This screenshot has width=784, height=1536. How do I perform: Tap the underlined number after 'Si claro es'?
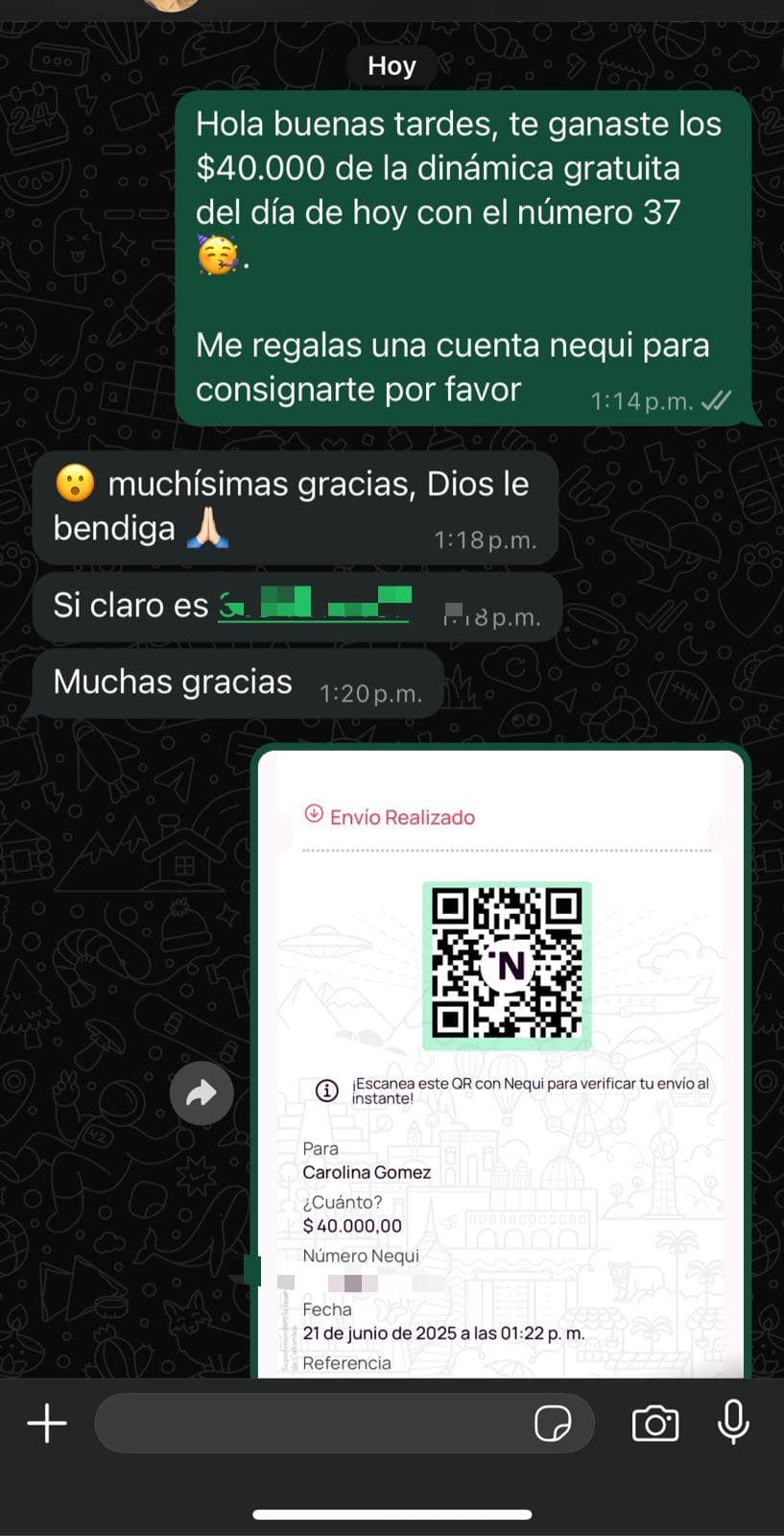tap(314, 605)
